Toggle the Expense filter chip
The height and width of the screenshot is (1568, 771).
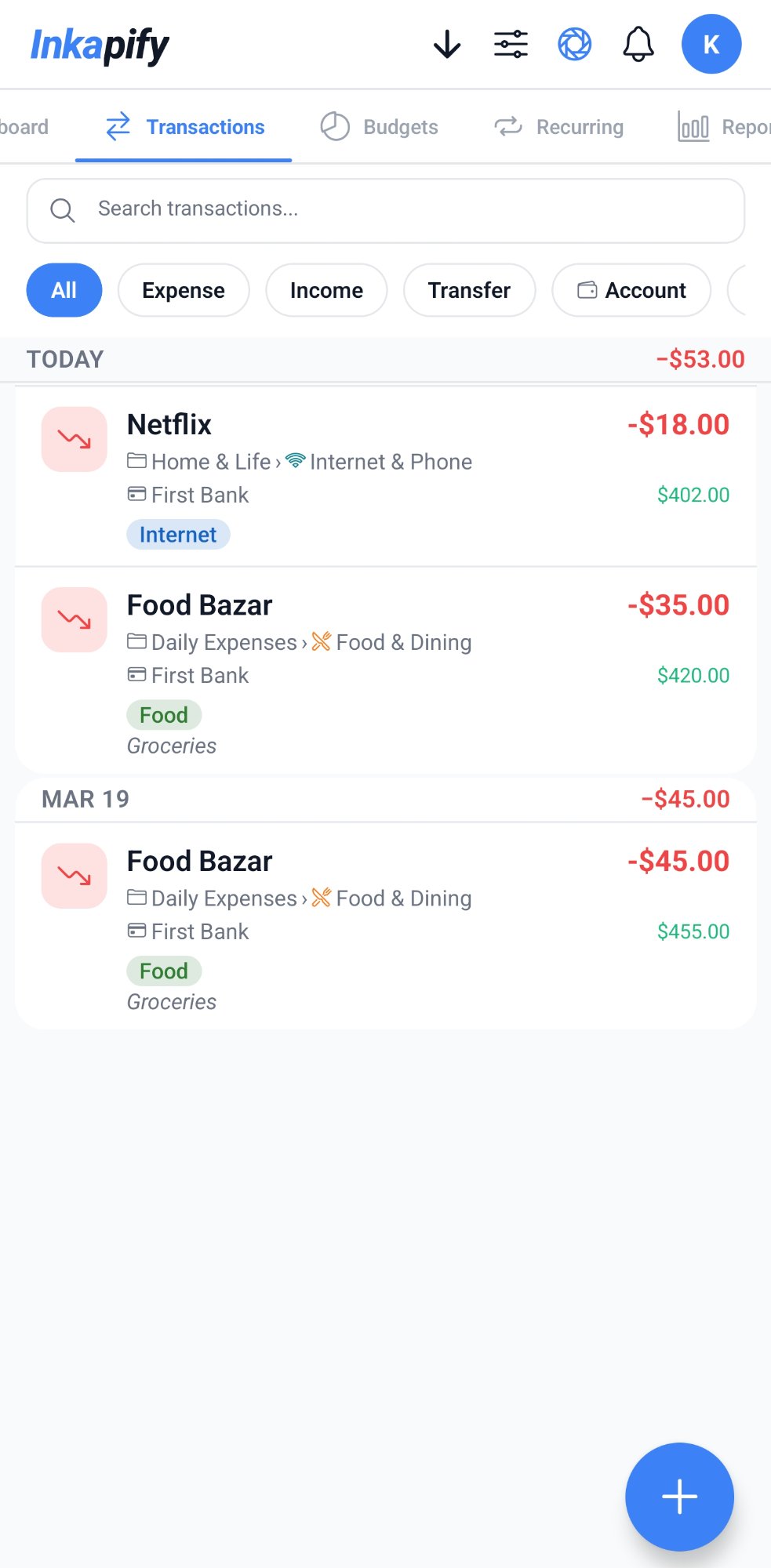[183, 290]
